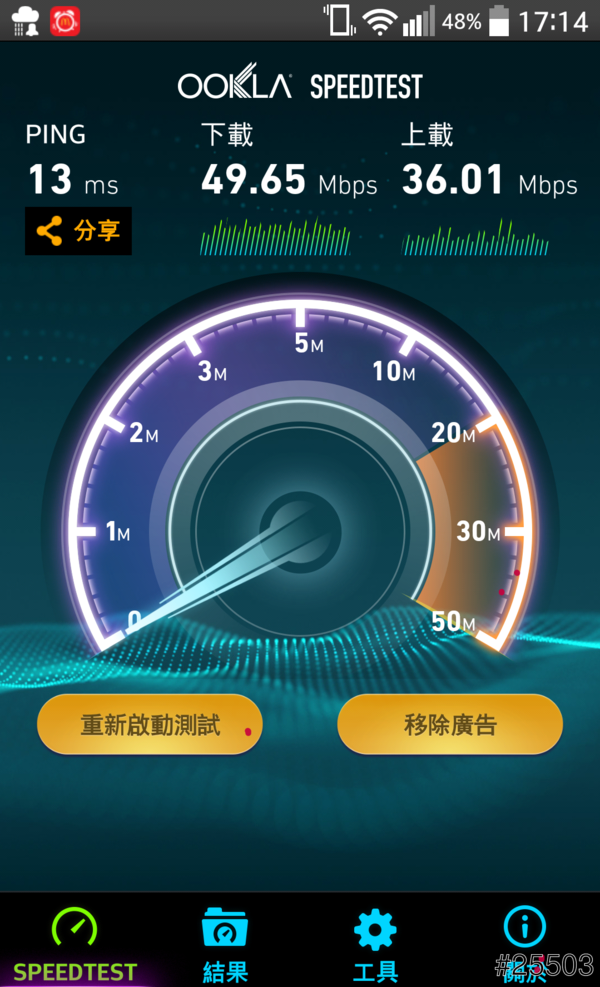Select the SPEEDTEST tab

75,942
